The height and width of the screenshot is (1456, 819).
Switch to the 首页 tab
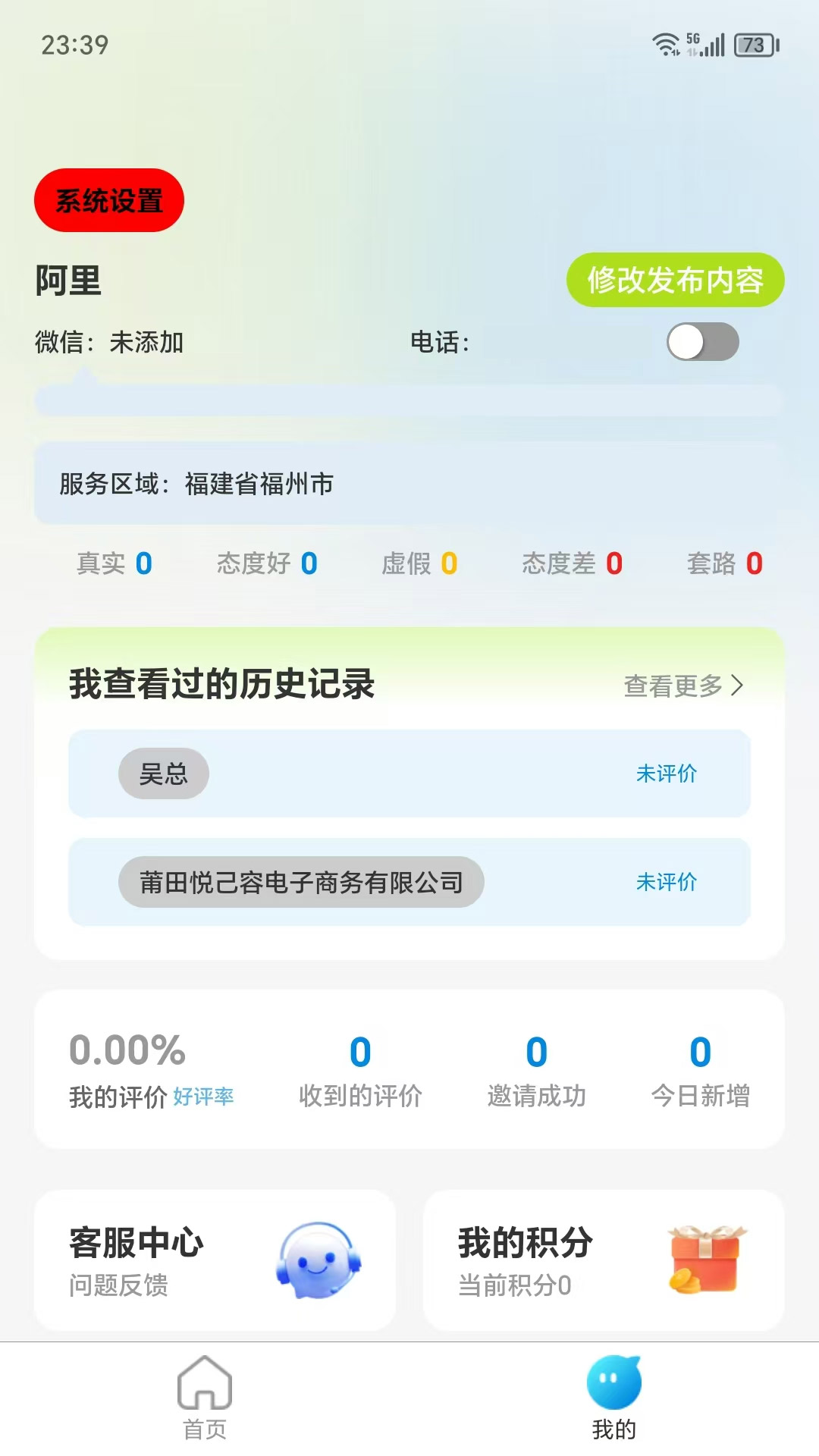coord(203,1410)
